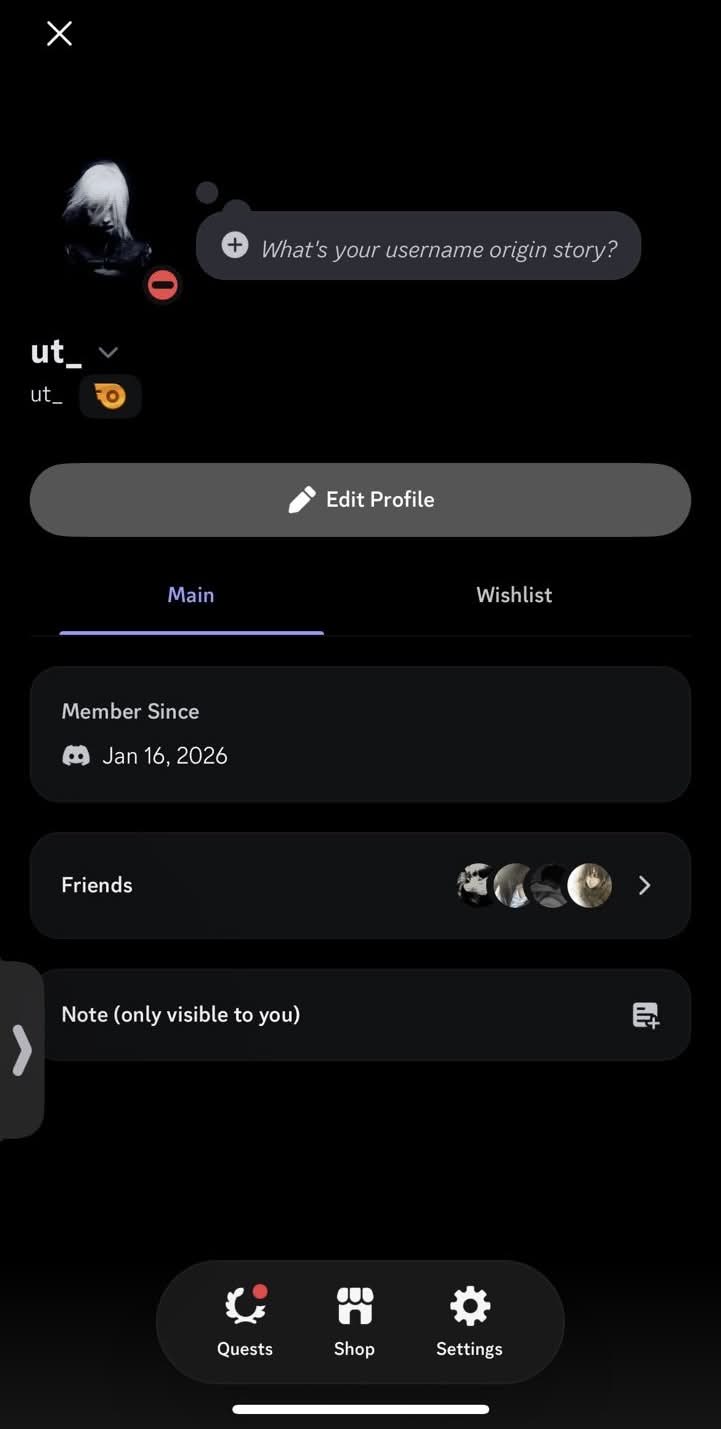Expand the ut_ account switcher chevron
721x1429 pixels.
tap(108, 352)
